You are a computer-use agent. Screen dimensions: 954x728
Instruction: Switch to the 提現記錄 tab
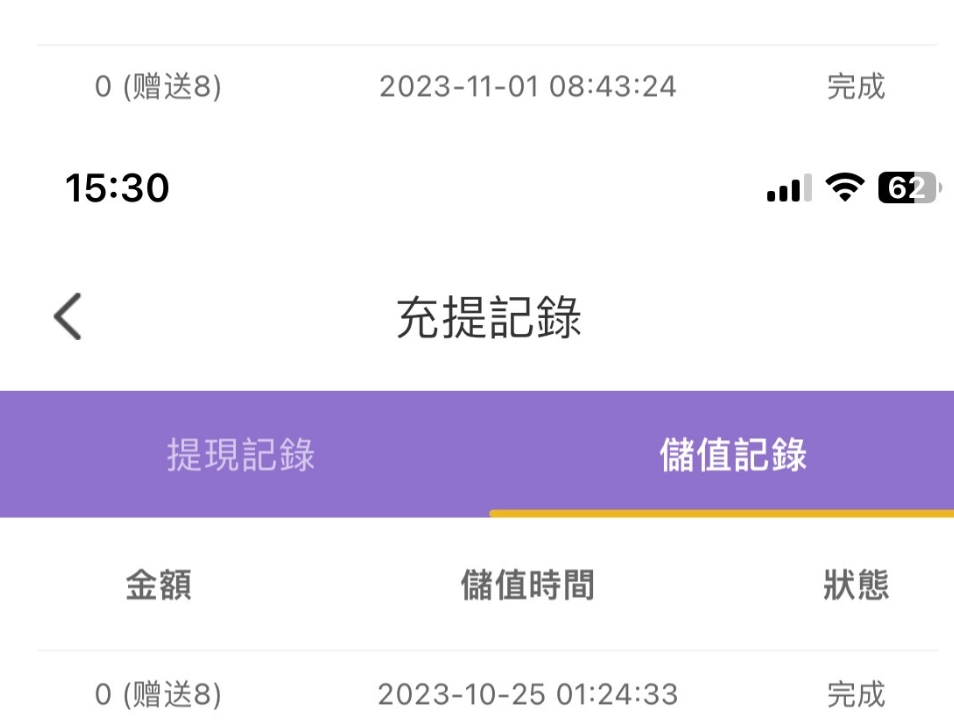coord(241,455)
